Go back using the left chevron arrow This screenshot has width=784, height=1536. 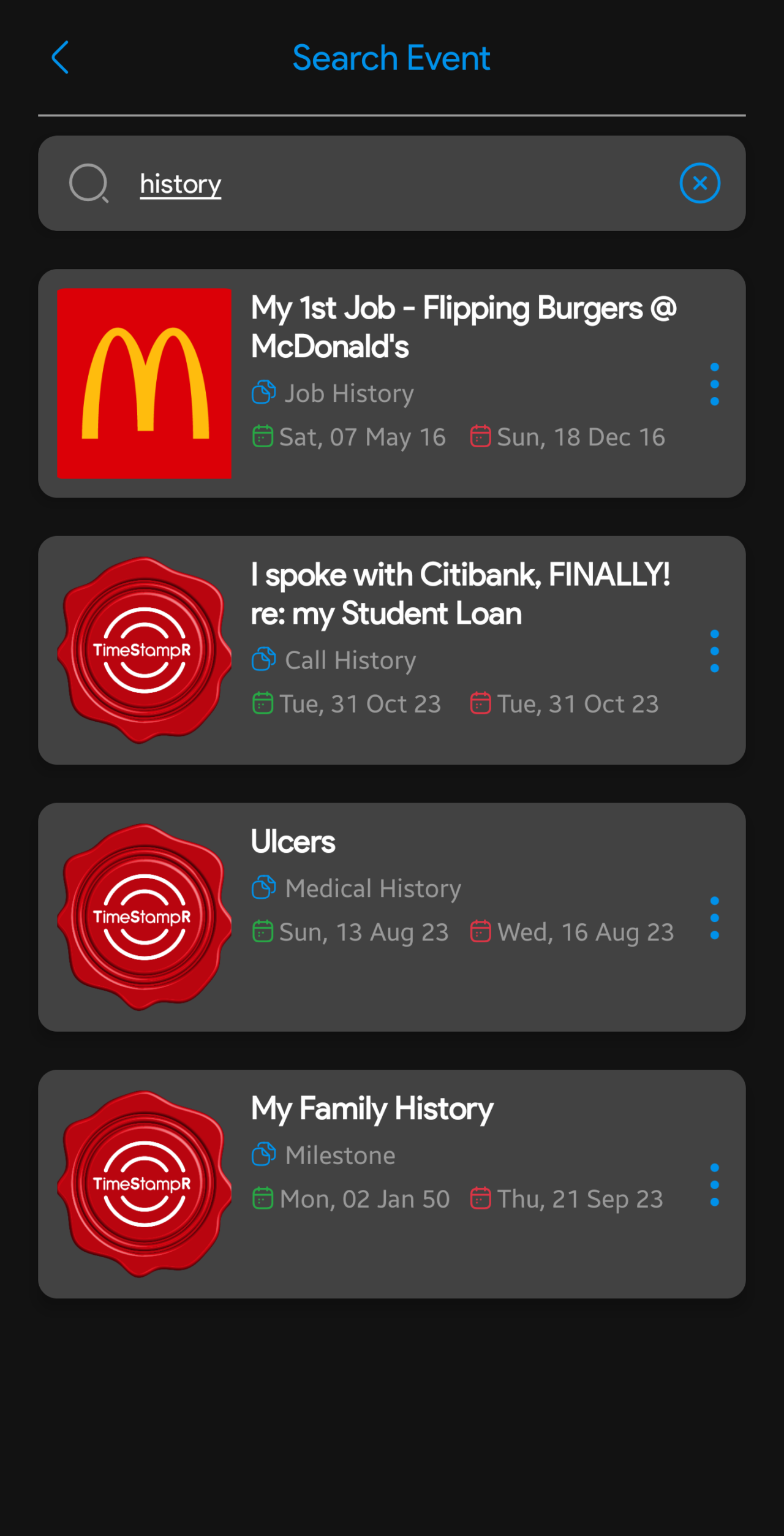click(x=60, y=58)
